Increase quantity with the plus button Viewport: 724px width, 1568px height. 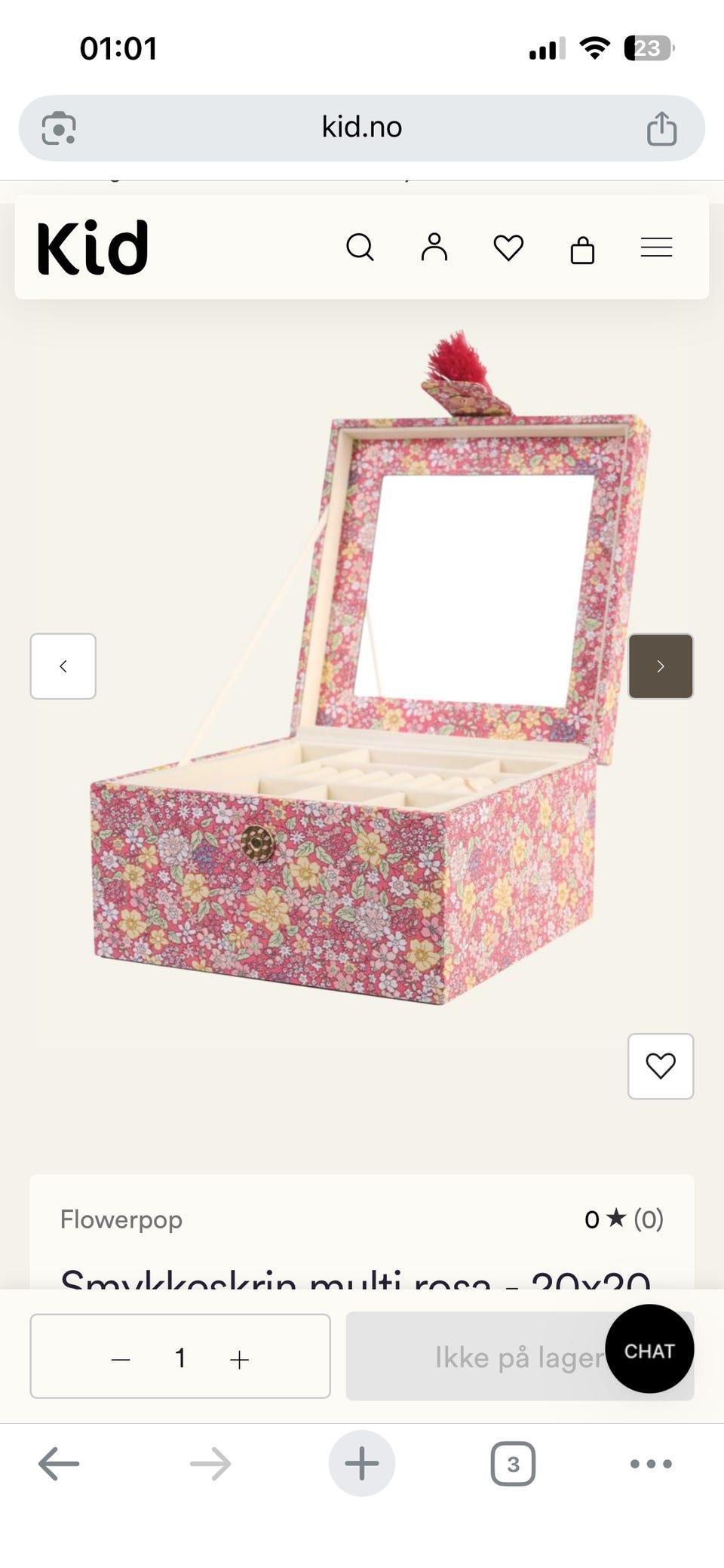[239, 1360]
